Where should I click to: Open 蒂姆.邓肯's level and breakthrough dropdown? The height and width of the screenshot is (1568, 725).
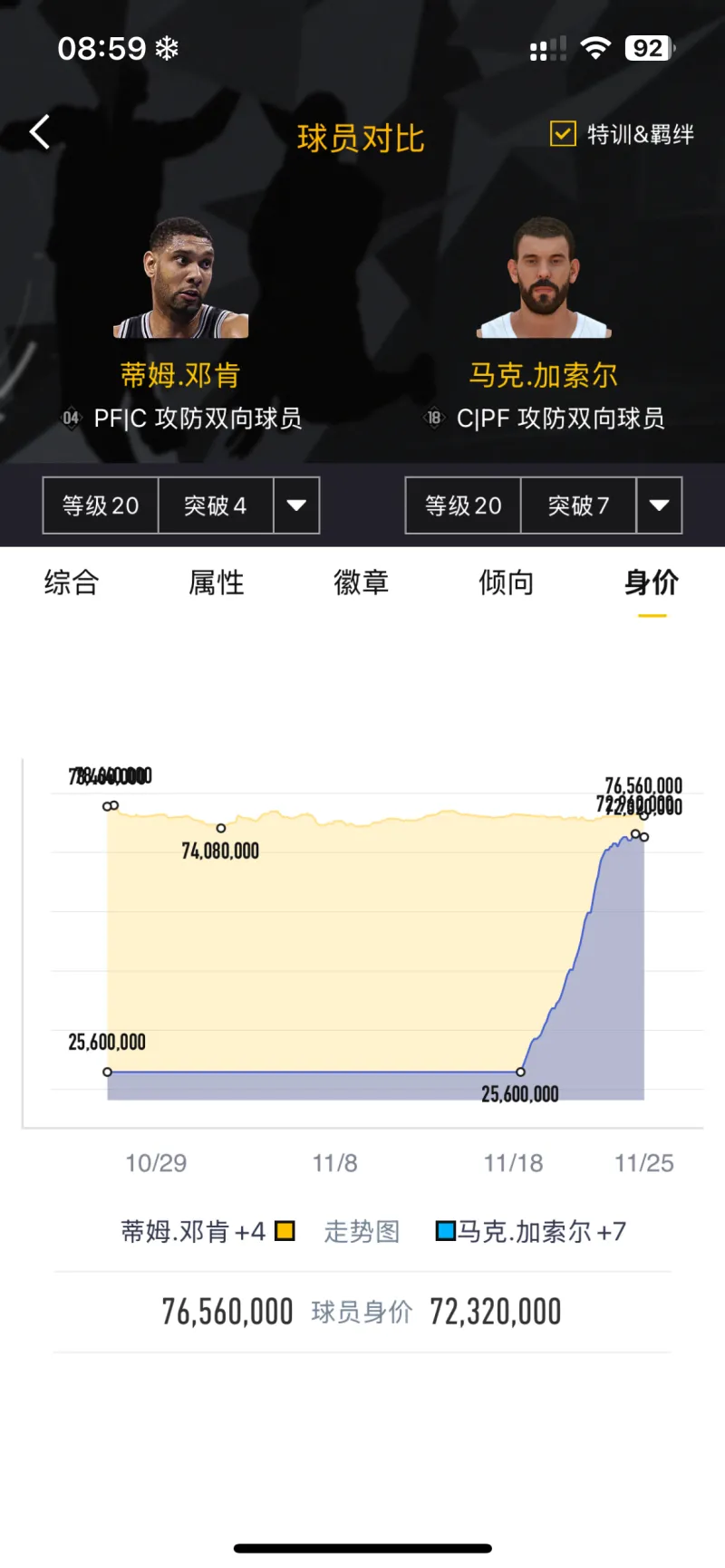(x=296, y=505)
